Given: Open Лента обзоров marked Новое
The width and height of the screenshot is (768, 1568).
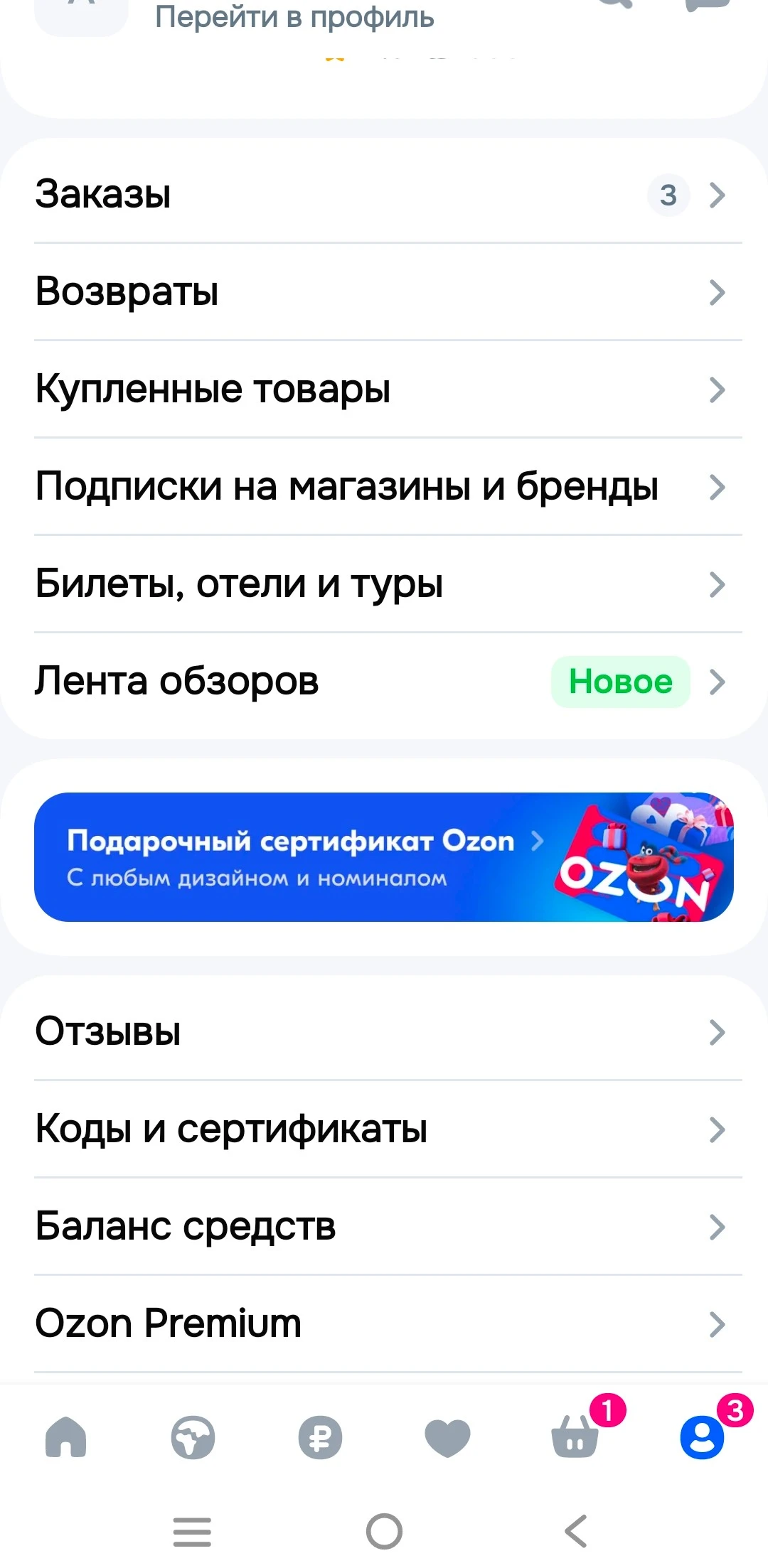Looking at the screenshot, I should [384, 681].
